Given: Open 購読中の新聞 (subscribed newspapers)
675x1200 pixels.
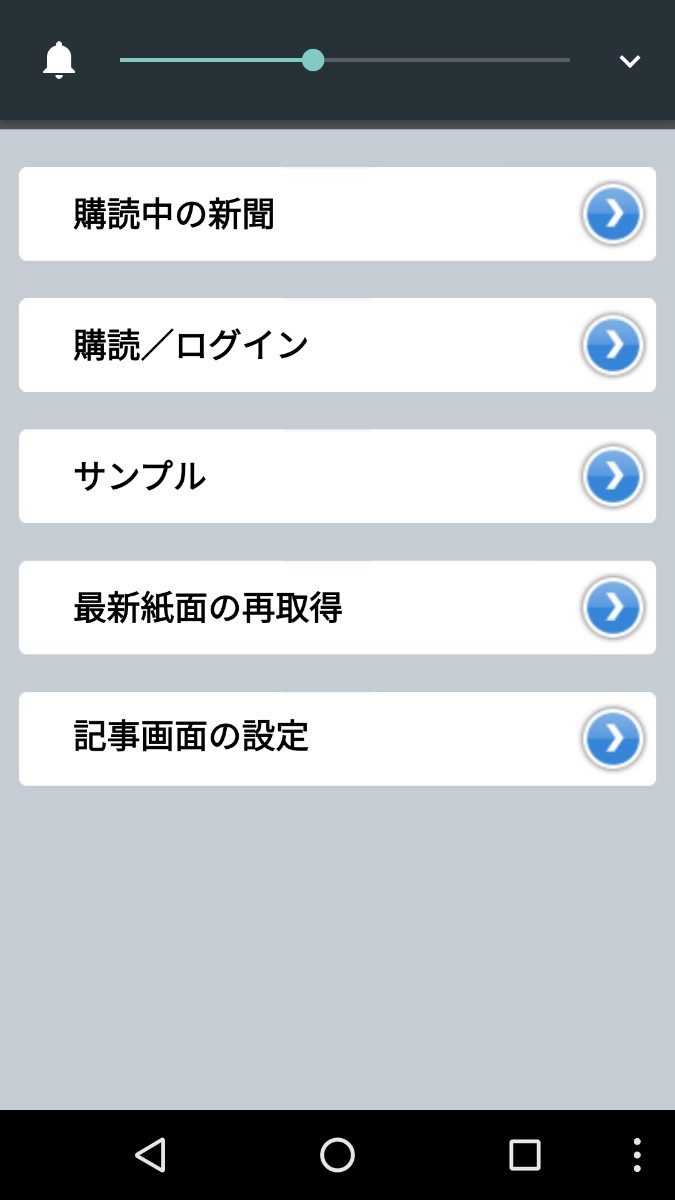Looking at the screenshot, I should point(337,214).
